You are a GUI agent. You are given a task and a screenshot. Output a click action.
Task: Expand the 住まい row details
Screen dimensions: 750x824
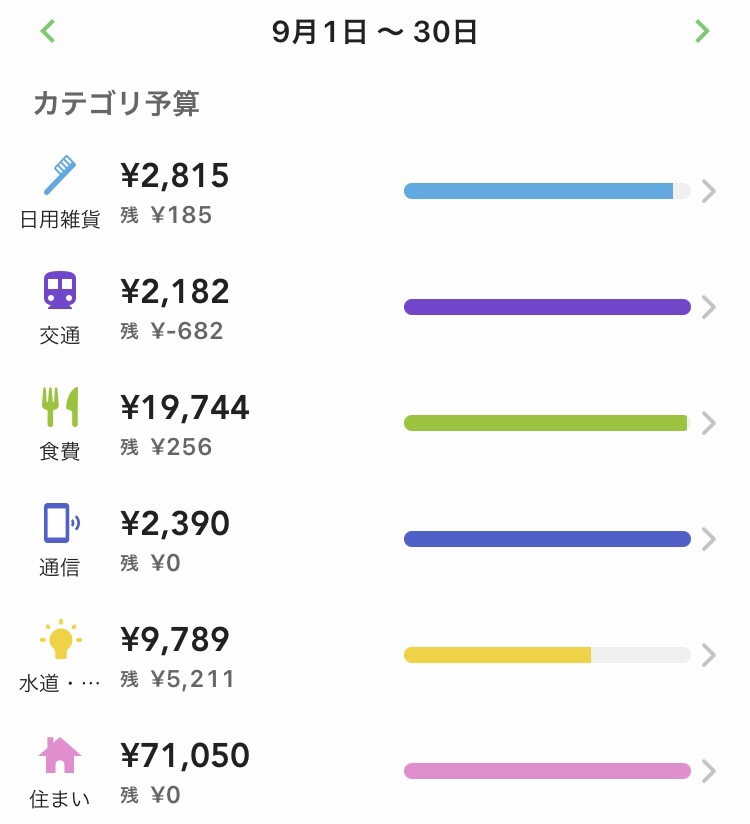710,770
